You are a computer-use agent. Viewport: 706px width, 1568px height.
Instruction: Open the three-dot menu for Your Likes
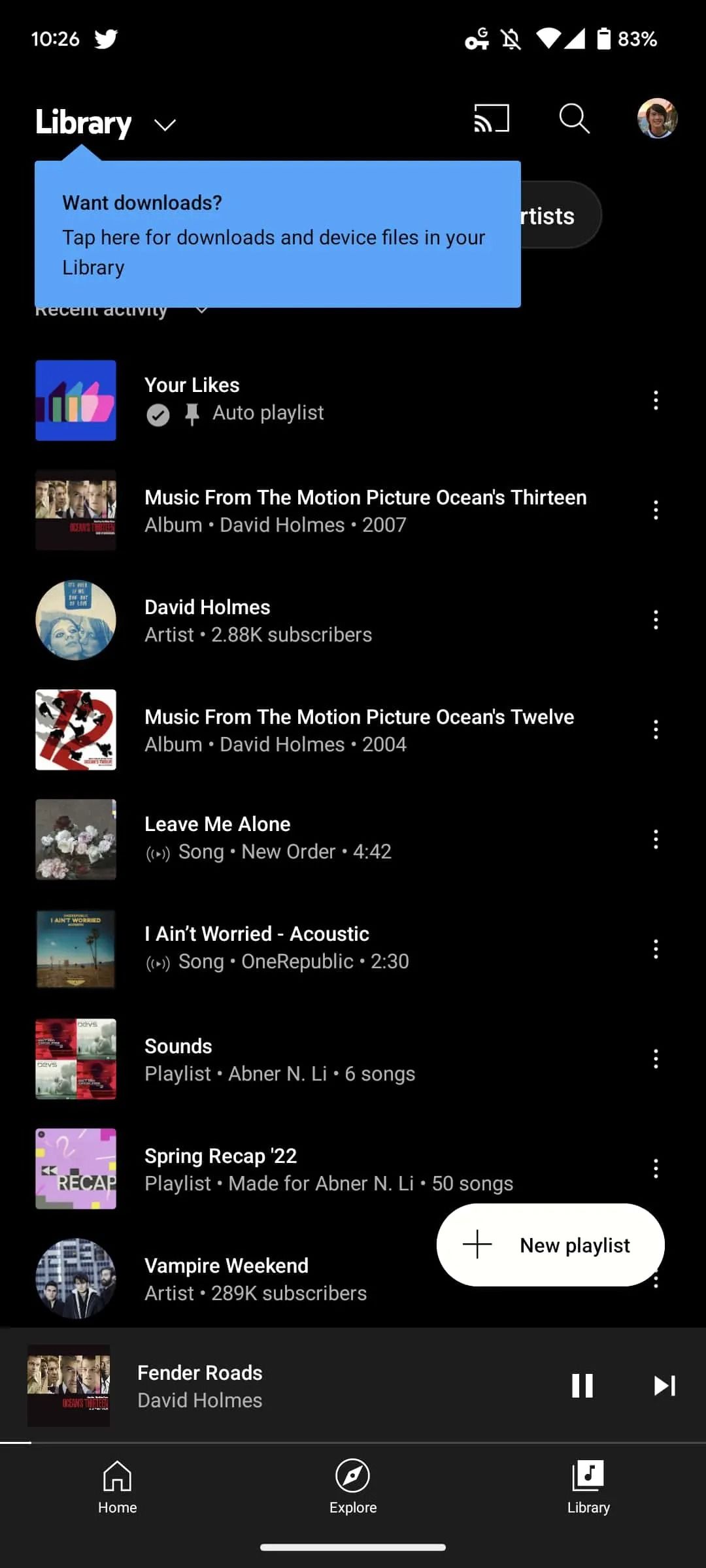(656, 400)
